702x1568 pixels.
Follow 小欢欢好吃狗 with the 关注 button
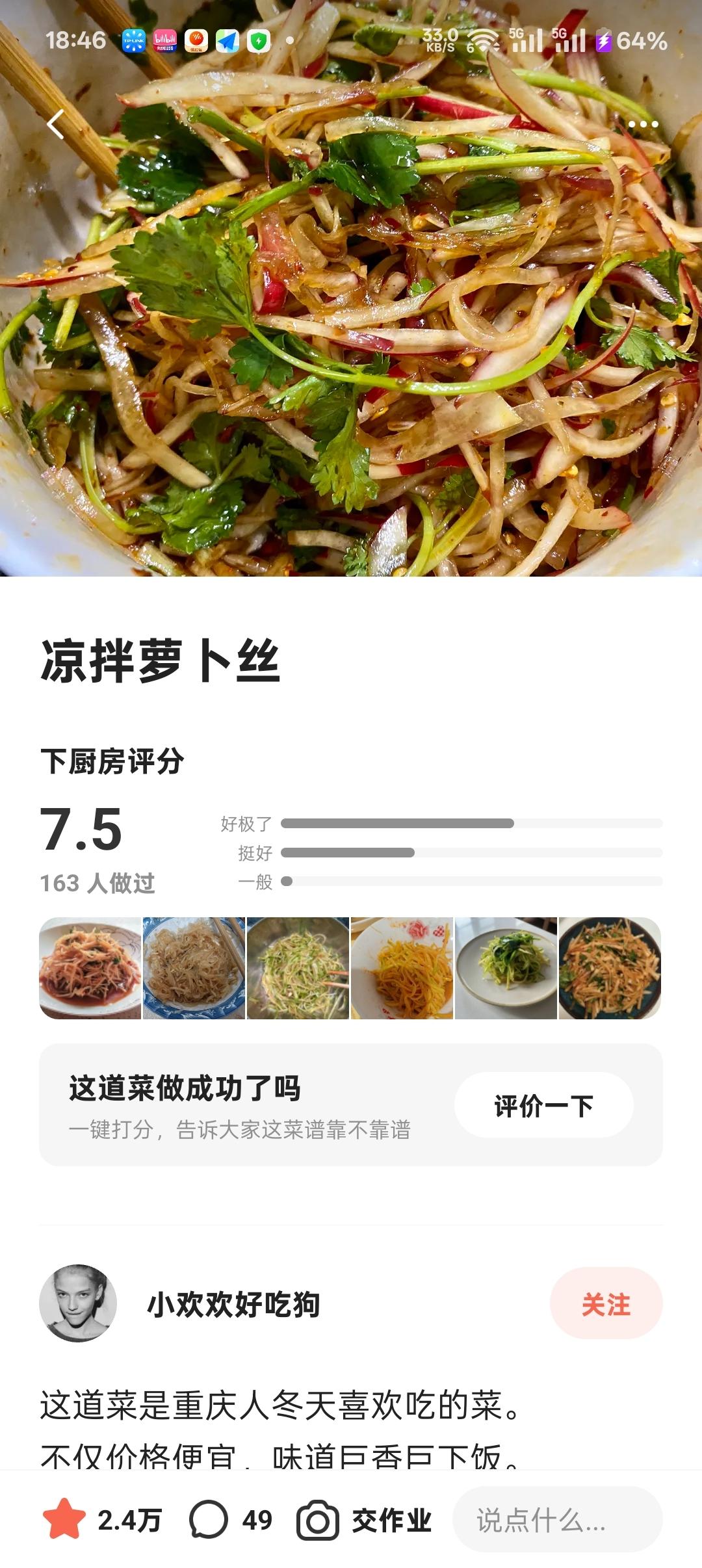(606, 1304)
